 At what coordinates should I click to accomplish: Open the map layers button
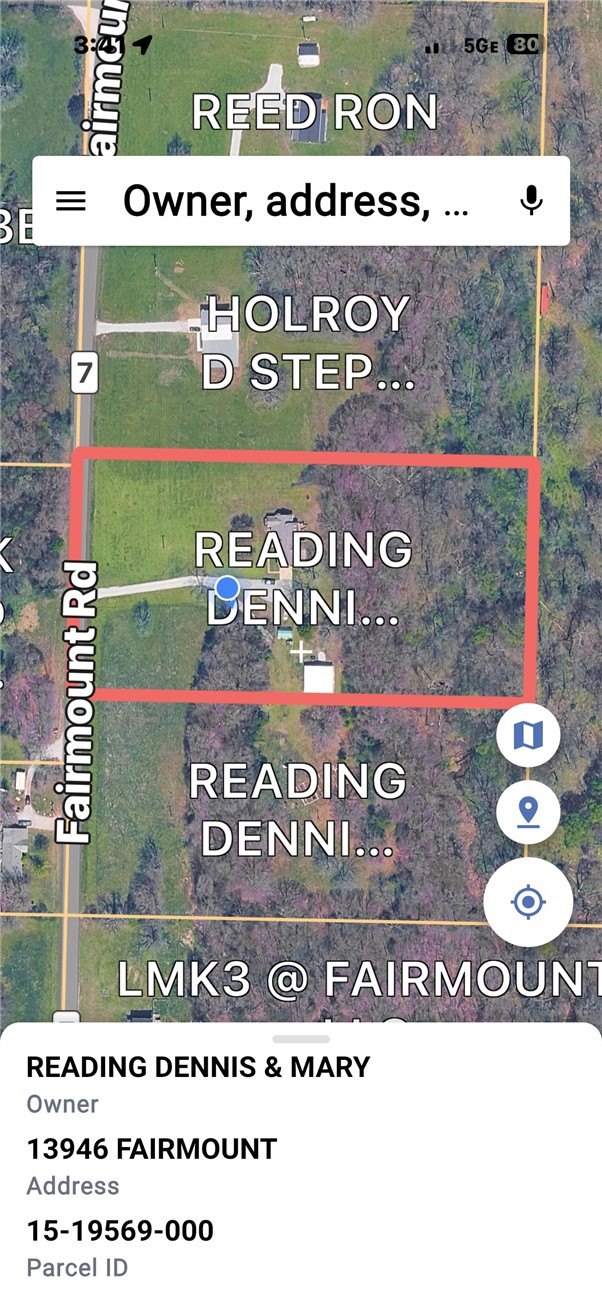[527, 736]
